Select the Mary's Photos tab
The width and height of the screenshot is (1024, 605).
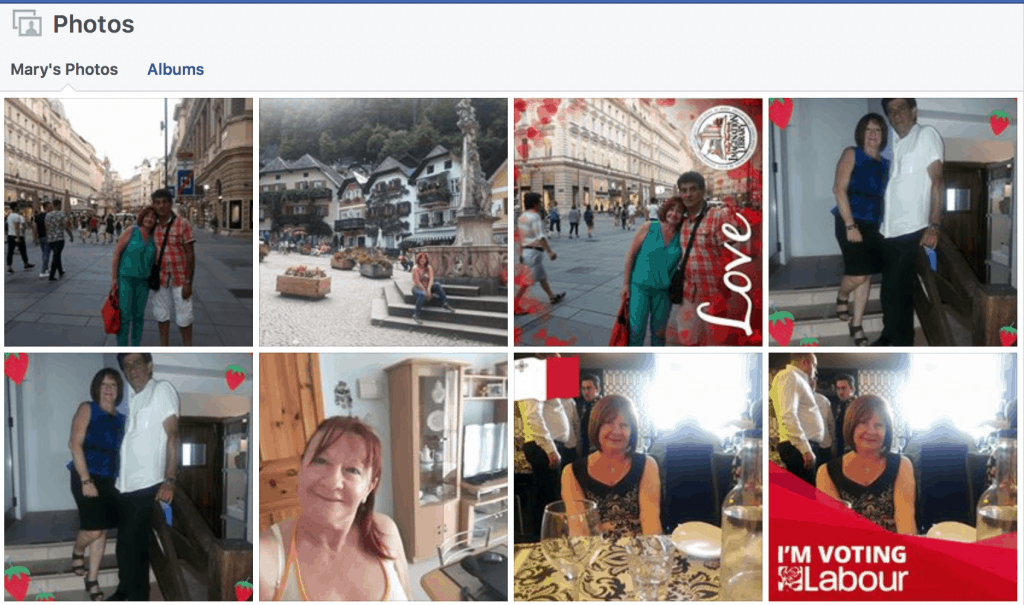tap(64, 70)
